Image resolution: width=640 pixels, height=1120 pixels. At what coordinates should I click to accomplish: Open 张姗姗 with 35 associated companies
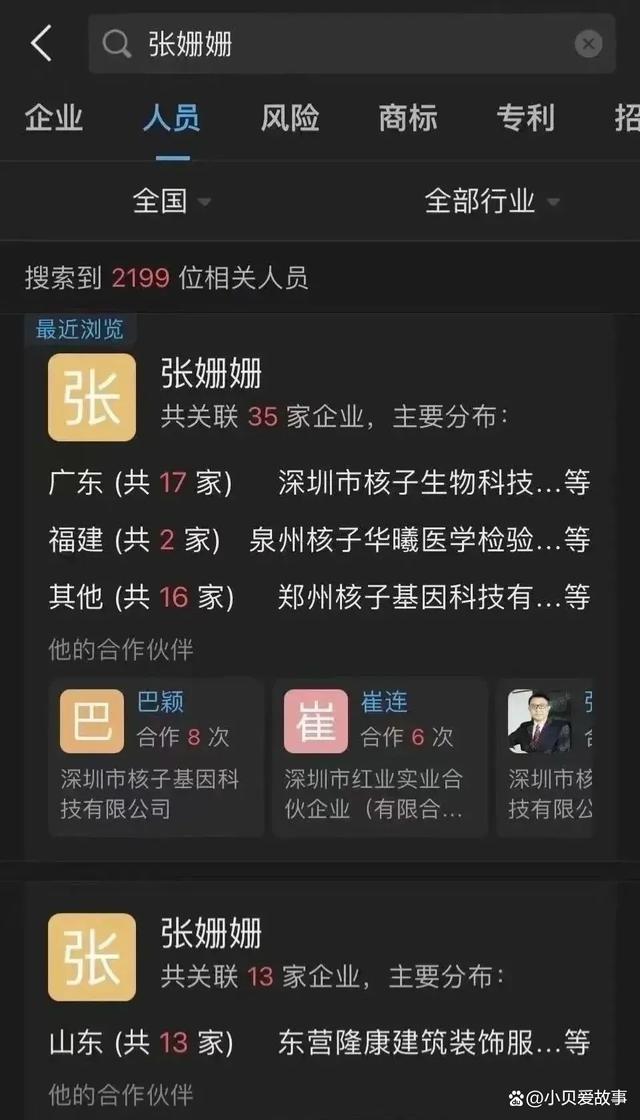[211, 375]
